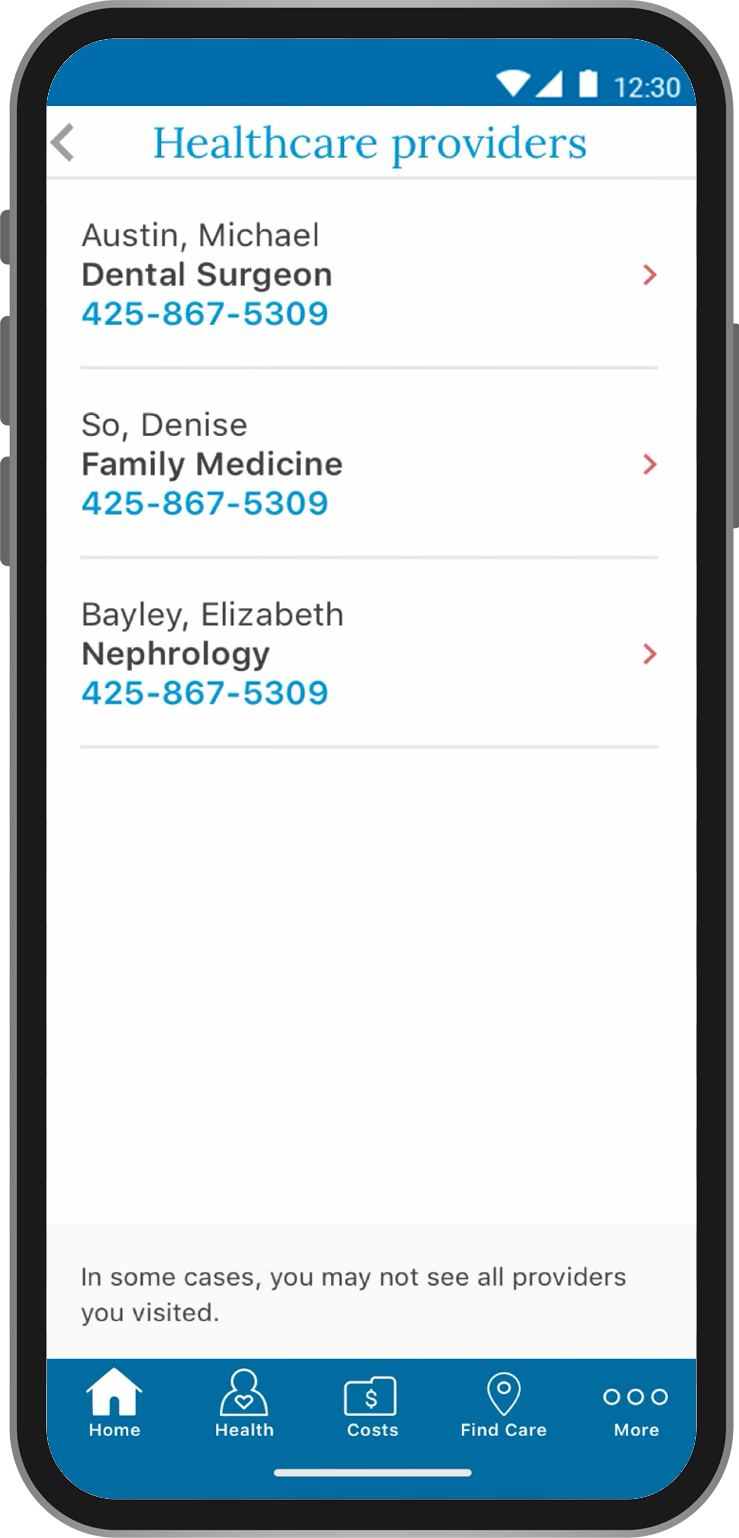The height and width of the screenshot is (1538, 739).
Task: Click the Wi-Fi status icon
Action: pos(516,86)
